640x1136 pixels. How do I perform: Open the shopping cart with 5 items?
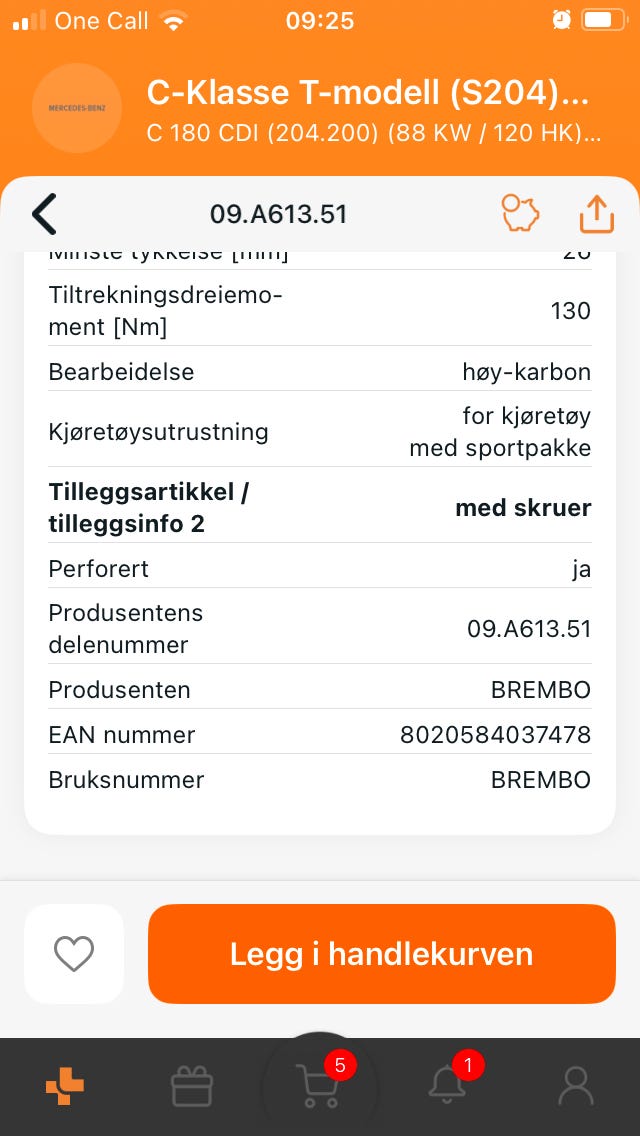pos(319,1086)
